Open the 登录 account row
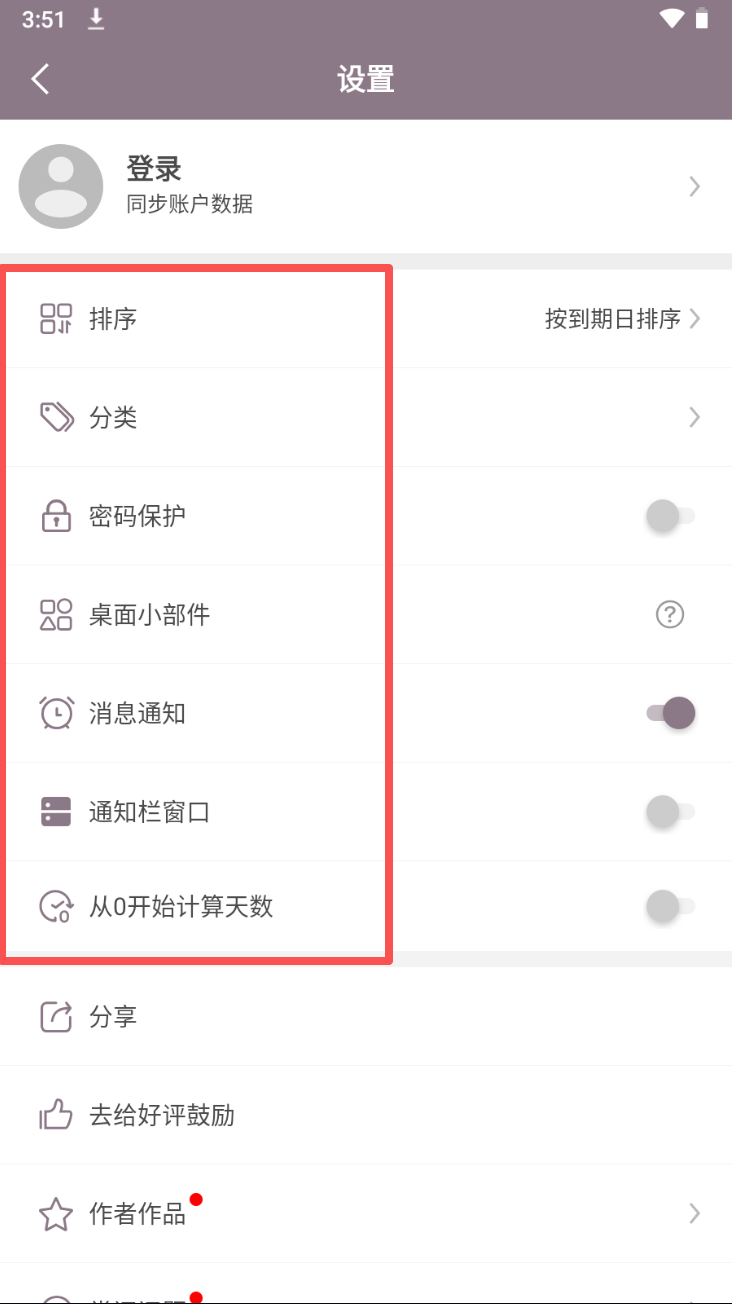This screenshot has width=732, height=1304. pyautogui.click(x=365, y=187)
